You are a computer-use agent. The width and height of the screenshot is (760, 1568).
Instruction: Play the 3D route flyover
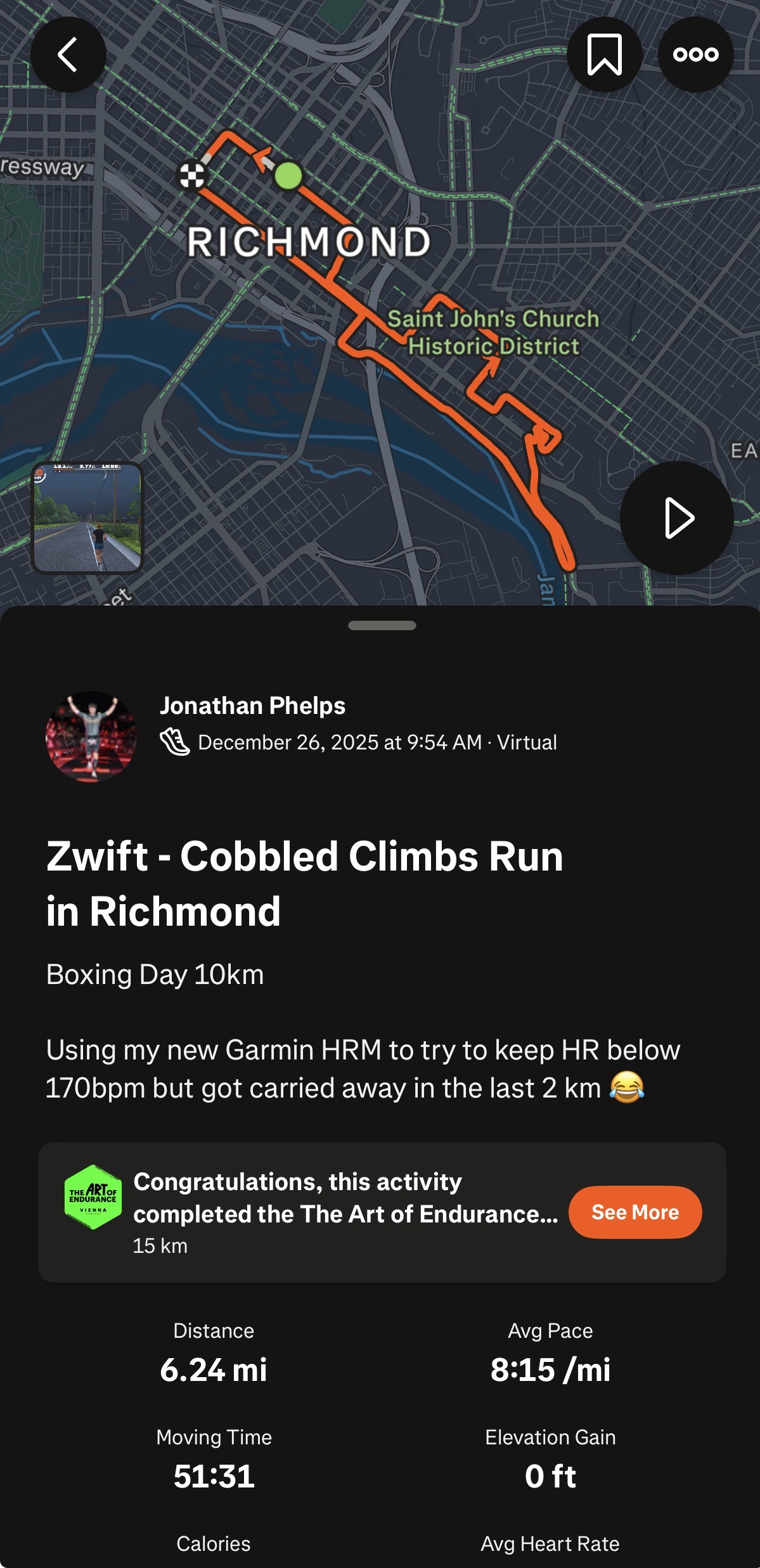676,517
